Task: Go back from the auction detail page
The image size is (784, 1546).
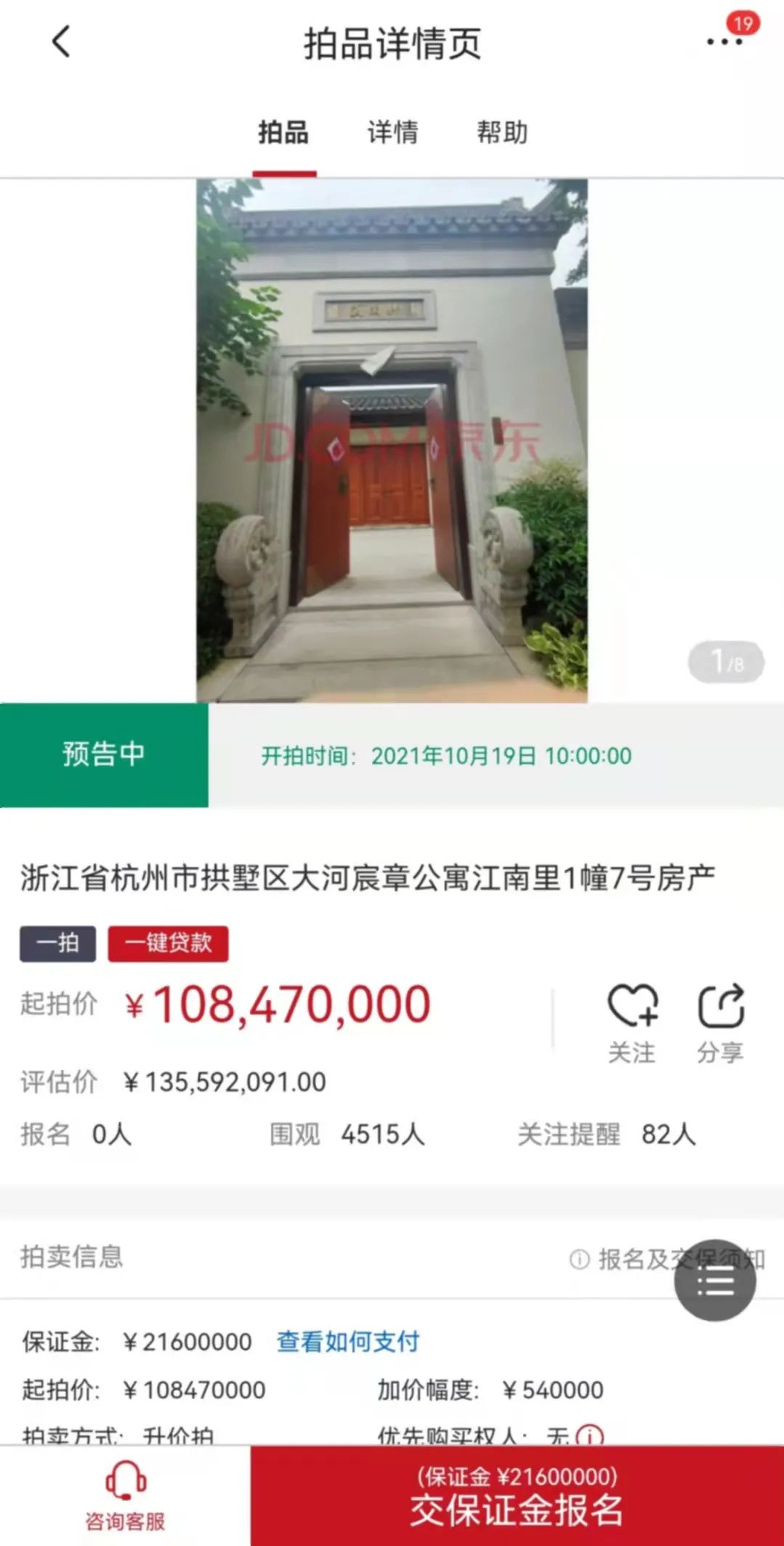Action: tap(62, 42)
